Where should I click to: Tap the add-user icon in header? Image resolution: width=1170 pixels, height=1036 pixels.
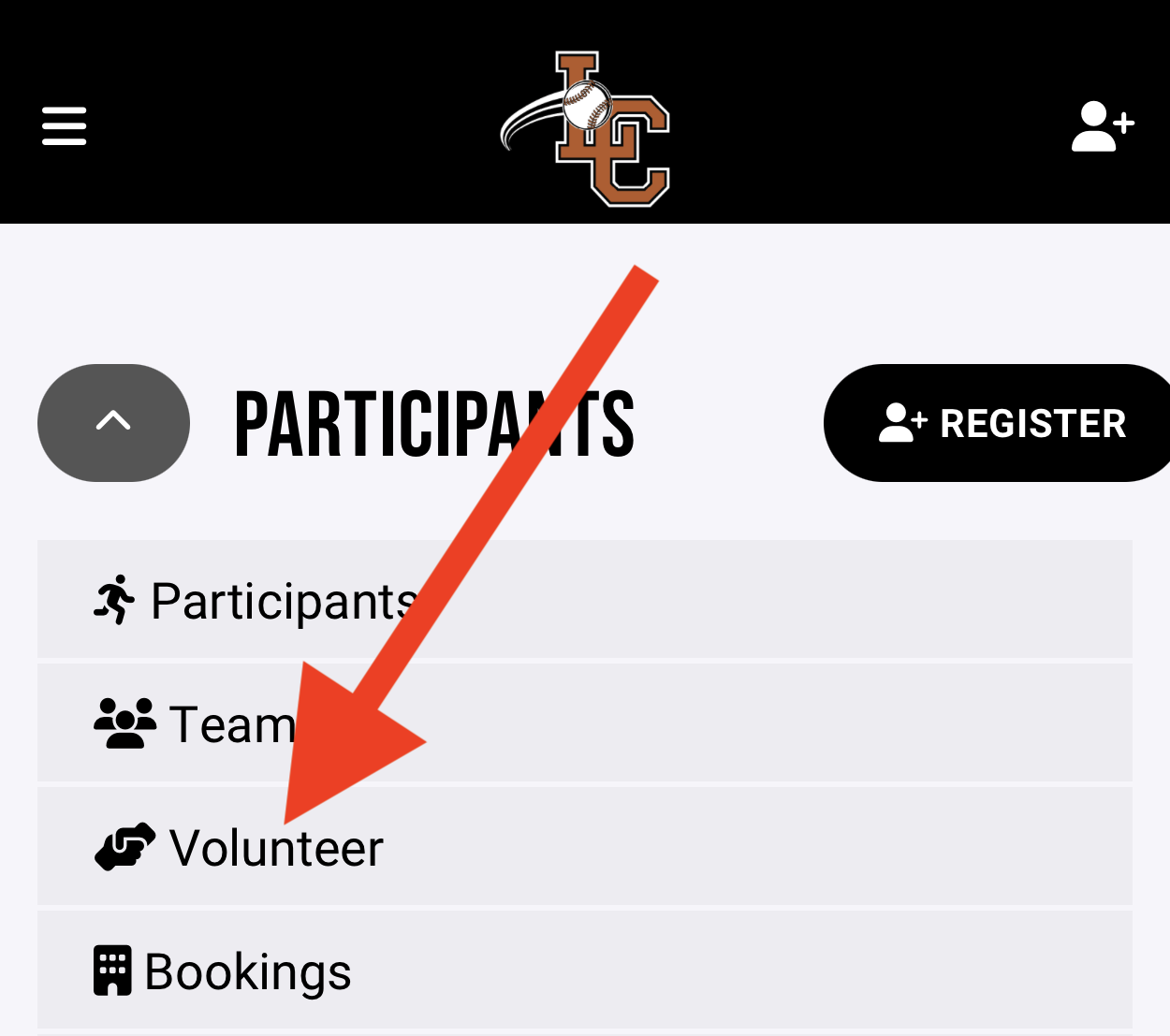click(1103, 126)
